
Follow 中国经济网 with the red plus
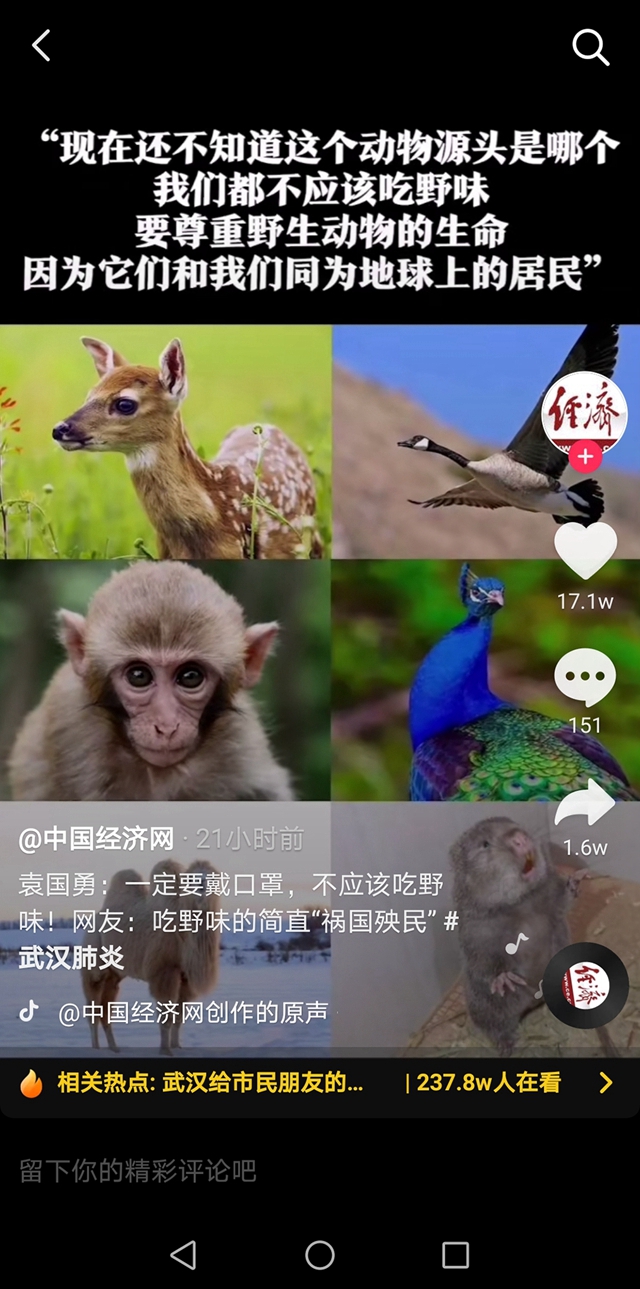[585, 458]
